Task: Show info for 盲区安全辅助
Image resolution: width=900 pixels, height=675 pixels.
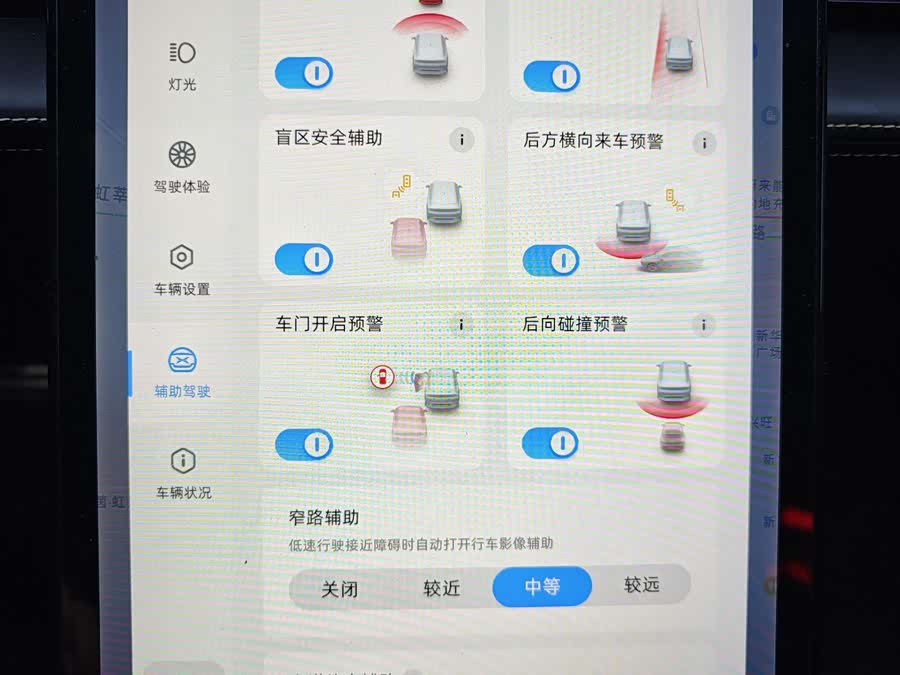Action: pos(461,140)
